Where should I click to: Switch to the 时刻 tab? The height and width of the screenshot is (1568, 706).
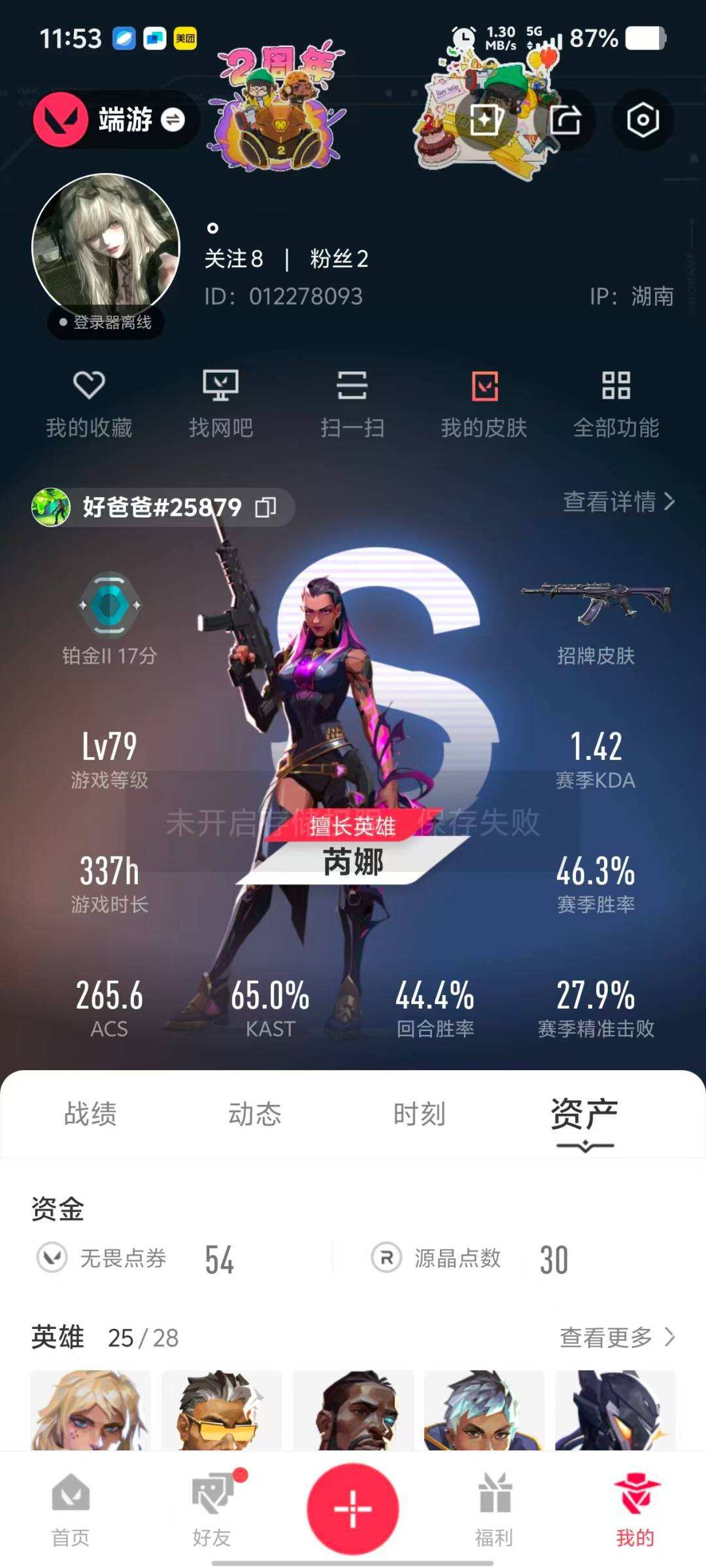pos(419,1114)
